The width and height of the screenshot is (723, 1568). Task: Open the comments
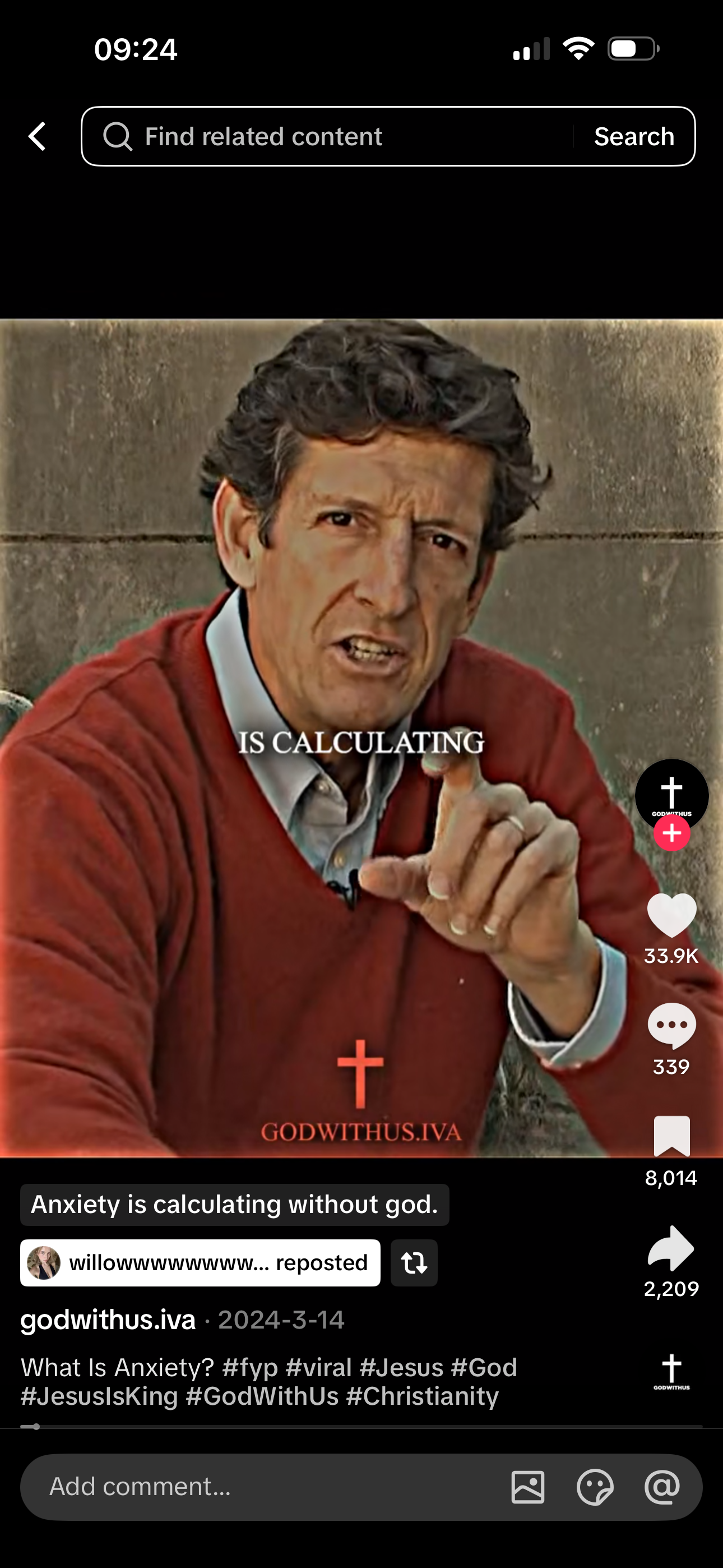pyautogui.click(x=671, y=1026)
